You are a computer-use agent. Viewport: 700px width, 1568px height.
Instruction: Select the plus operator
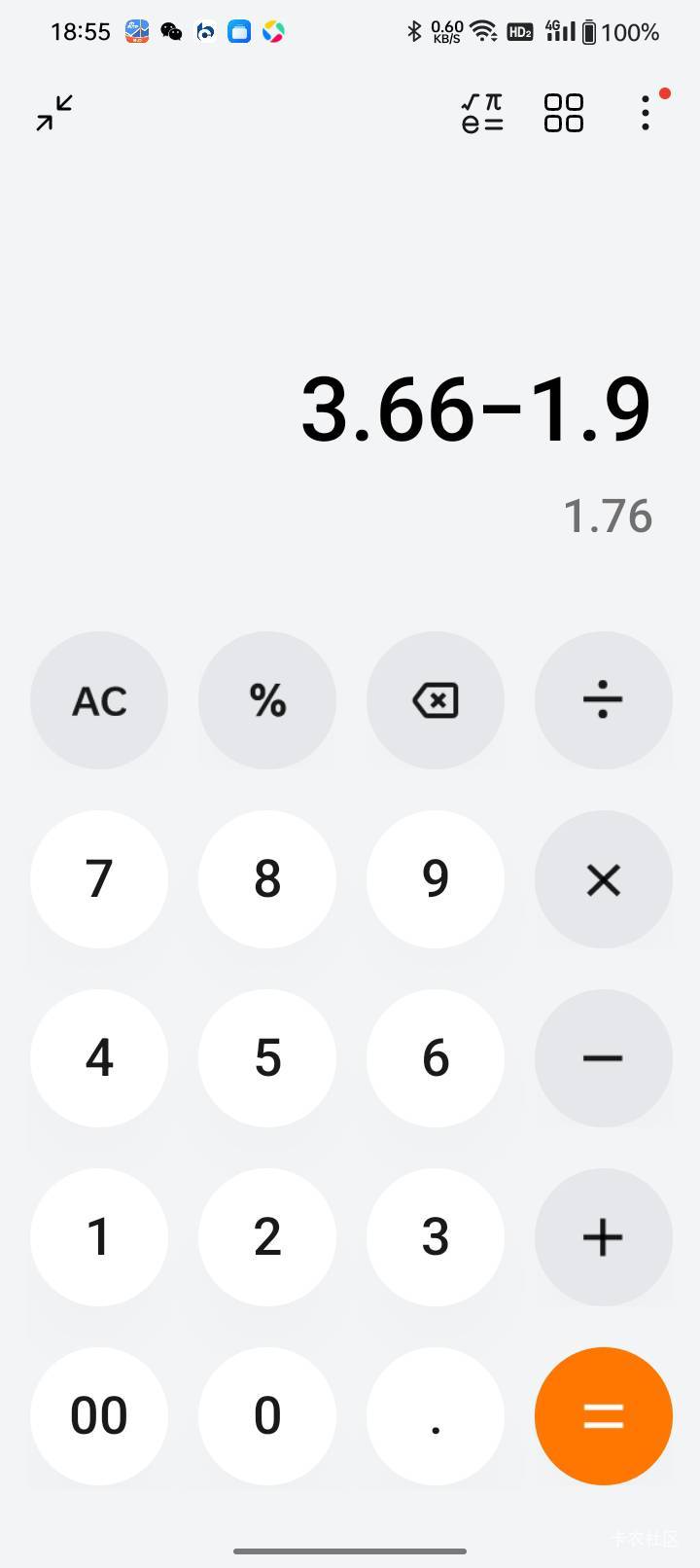603,1237
